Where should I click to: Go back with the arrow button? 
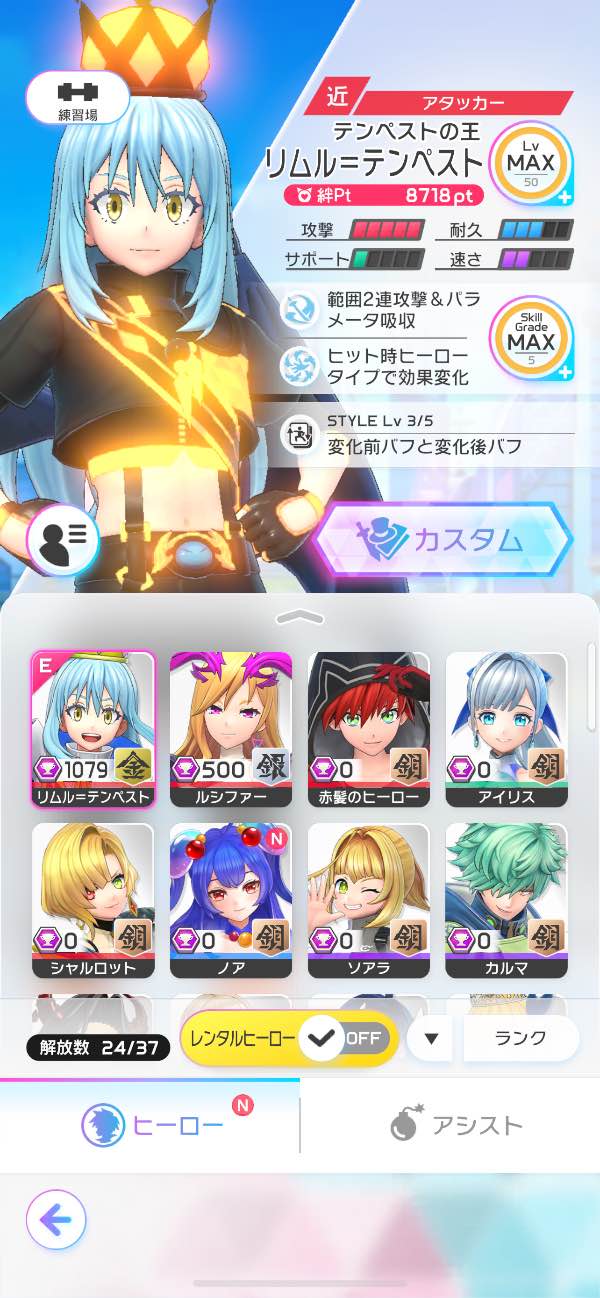pyautogui.click(x=56, y=1220)
